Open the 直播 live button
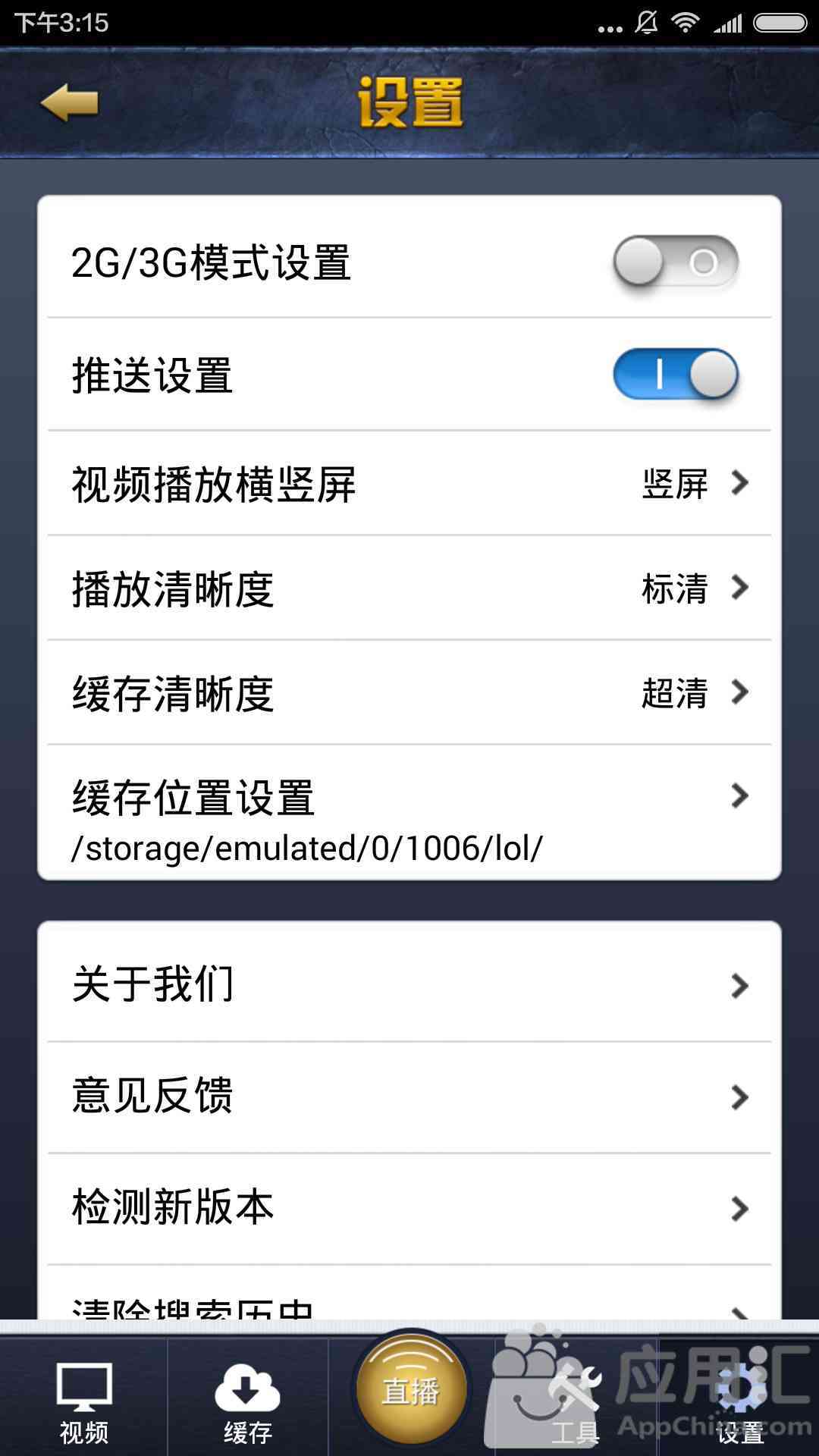This screenshot has height=1456, width=819. pyautogui.click(x=410, y=1389)
